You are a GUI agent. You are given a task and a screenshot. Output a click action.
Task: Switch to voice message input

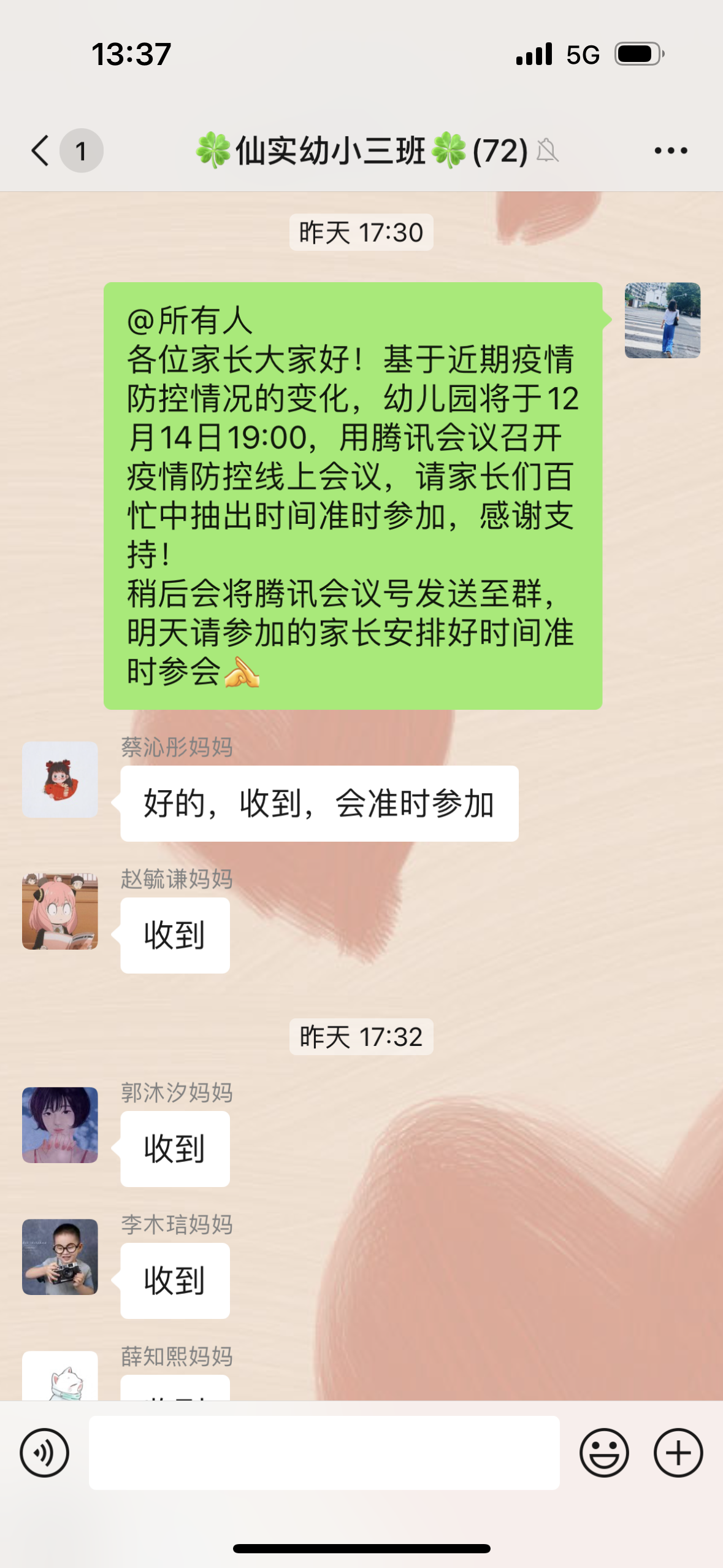tap(44, 1452)
